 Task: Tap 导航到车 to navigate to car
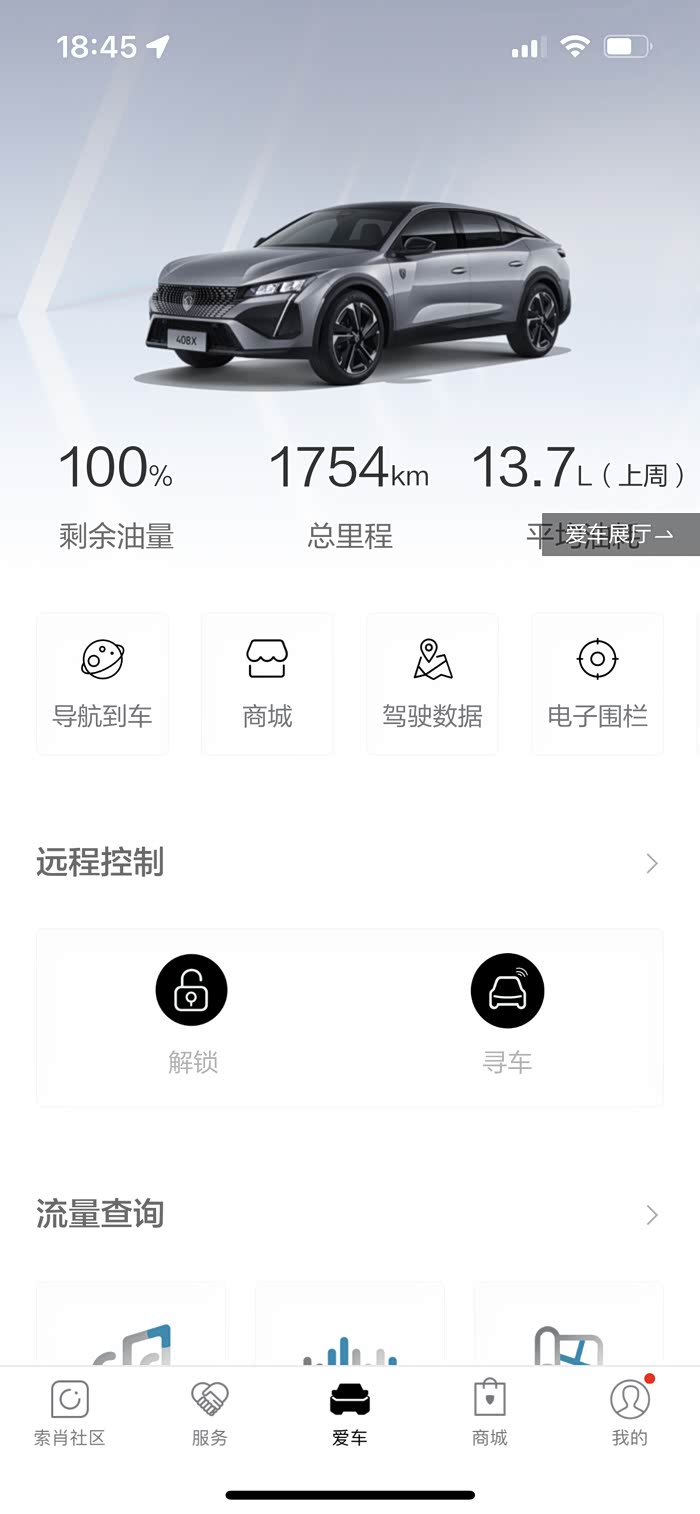pyautogui.click(x=102, y=684)
